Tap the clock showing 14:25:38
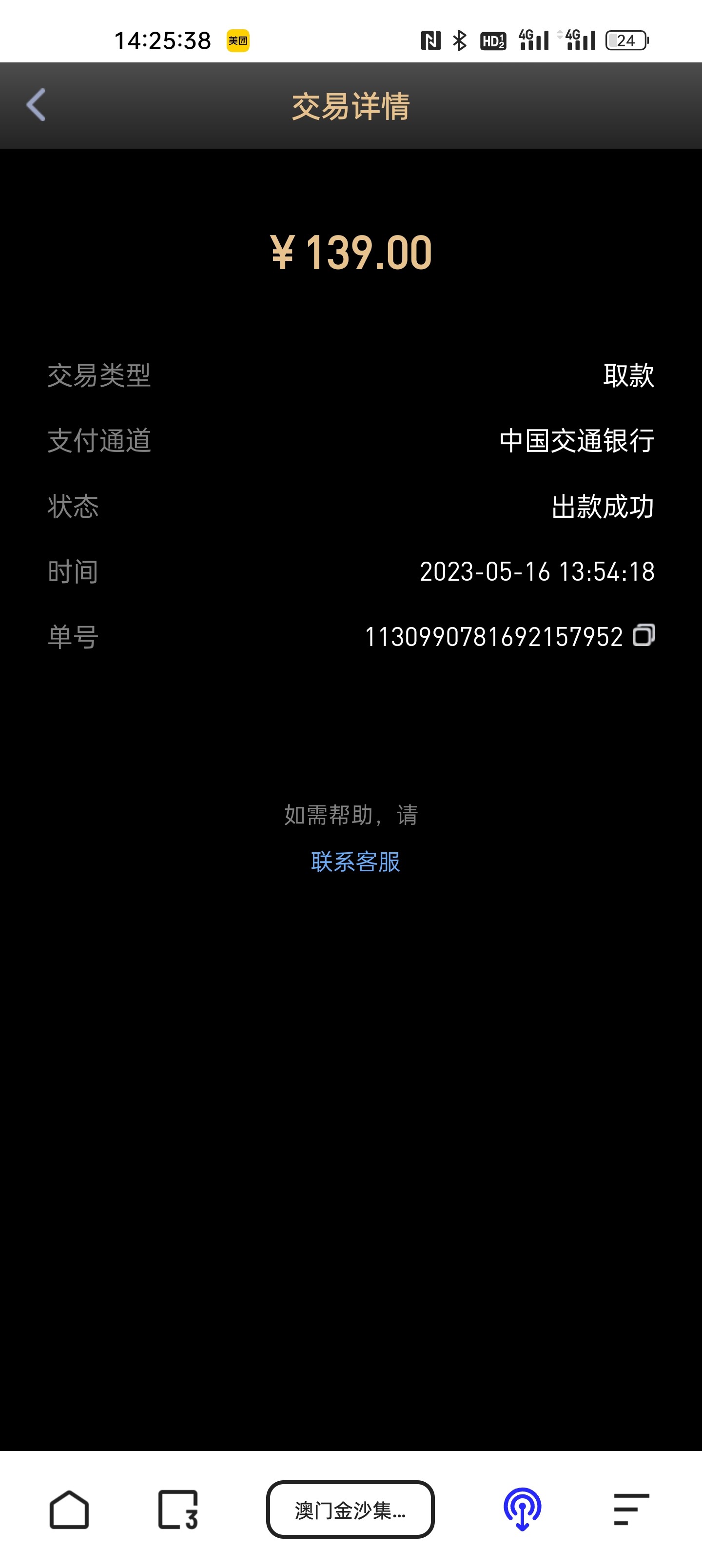The image size is (702, 1568). coord(163,40)
